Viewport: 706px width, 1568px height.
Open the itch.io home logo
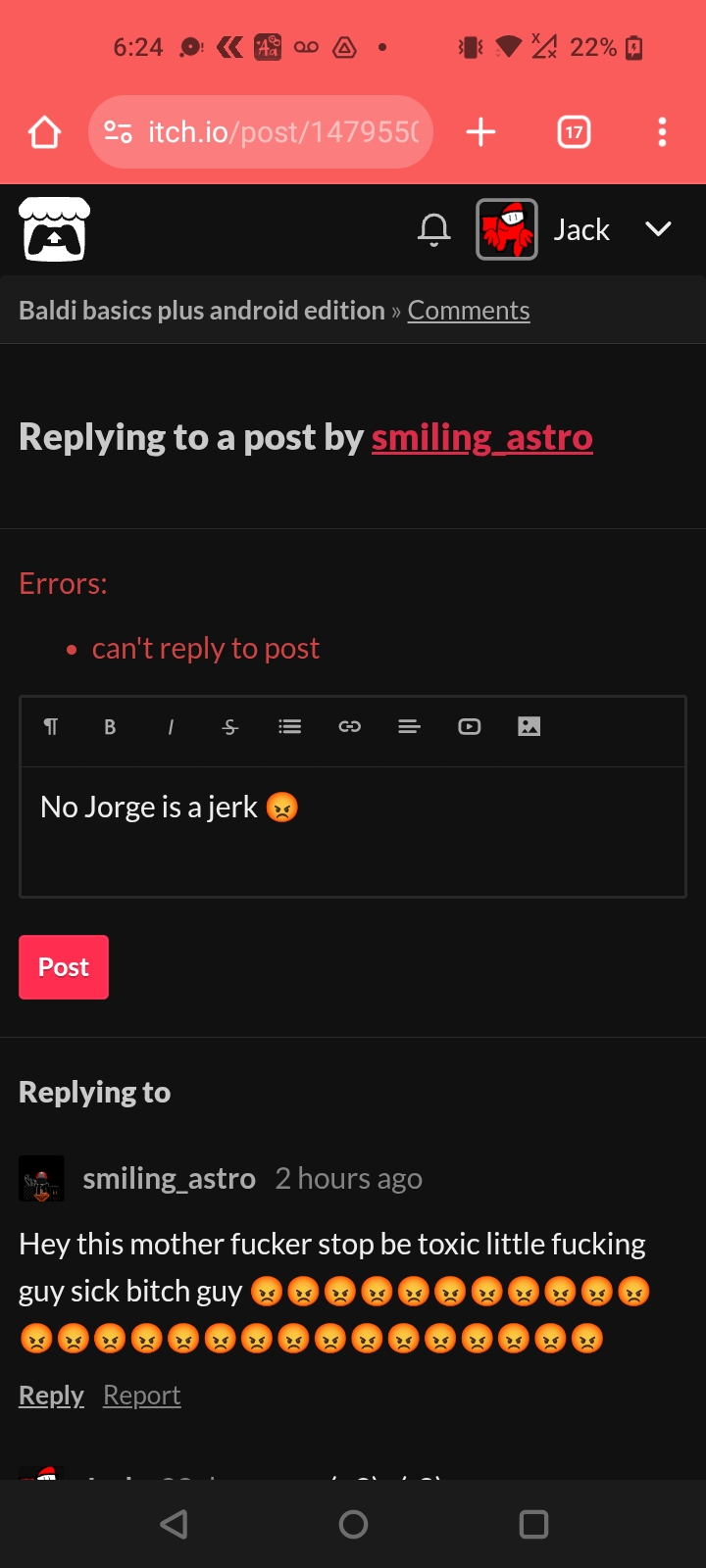(55, 229)
